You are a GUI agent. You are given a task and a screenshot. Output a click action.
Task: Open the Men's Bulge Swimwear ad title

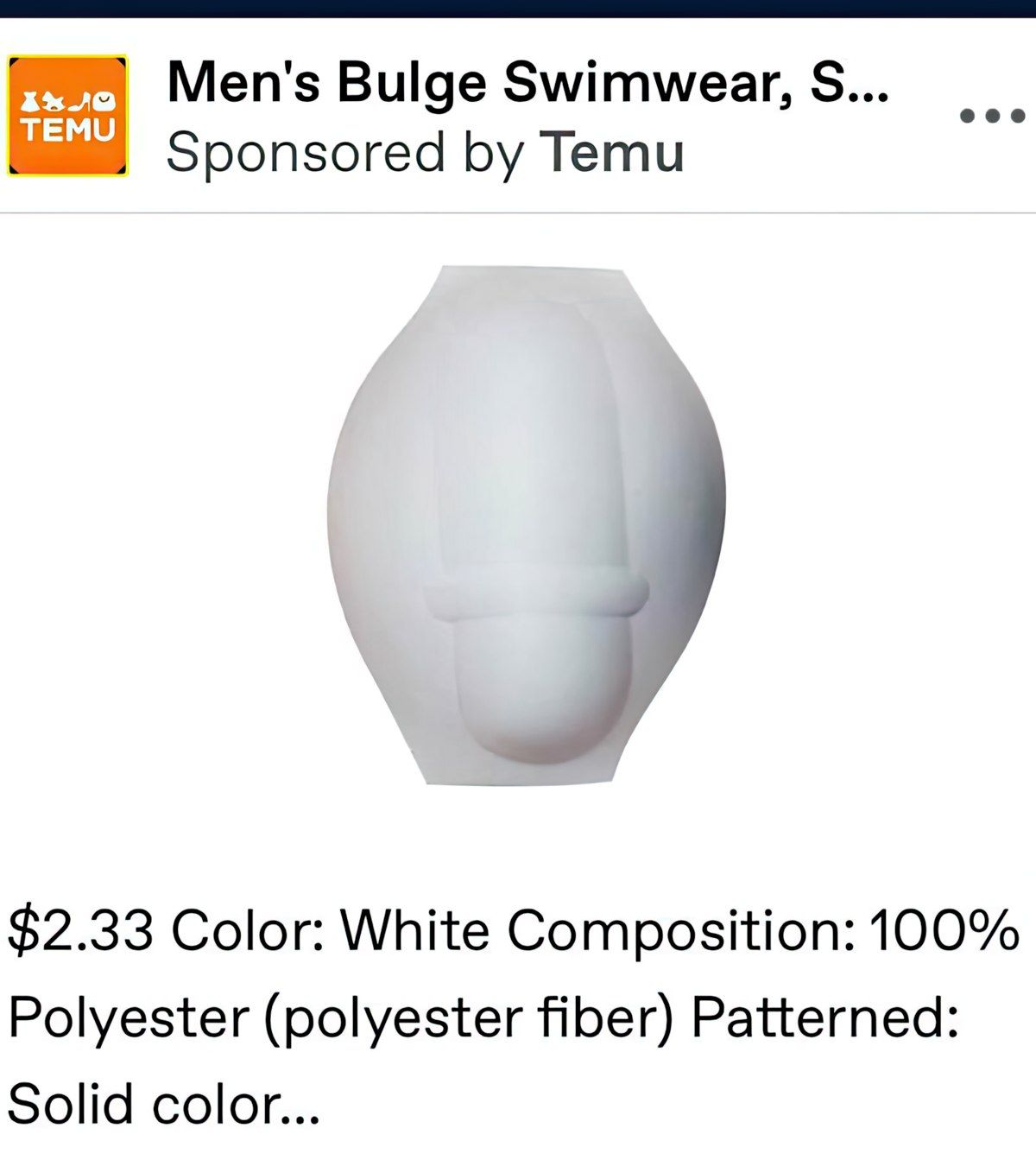(527, 83)
